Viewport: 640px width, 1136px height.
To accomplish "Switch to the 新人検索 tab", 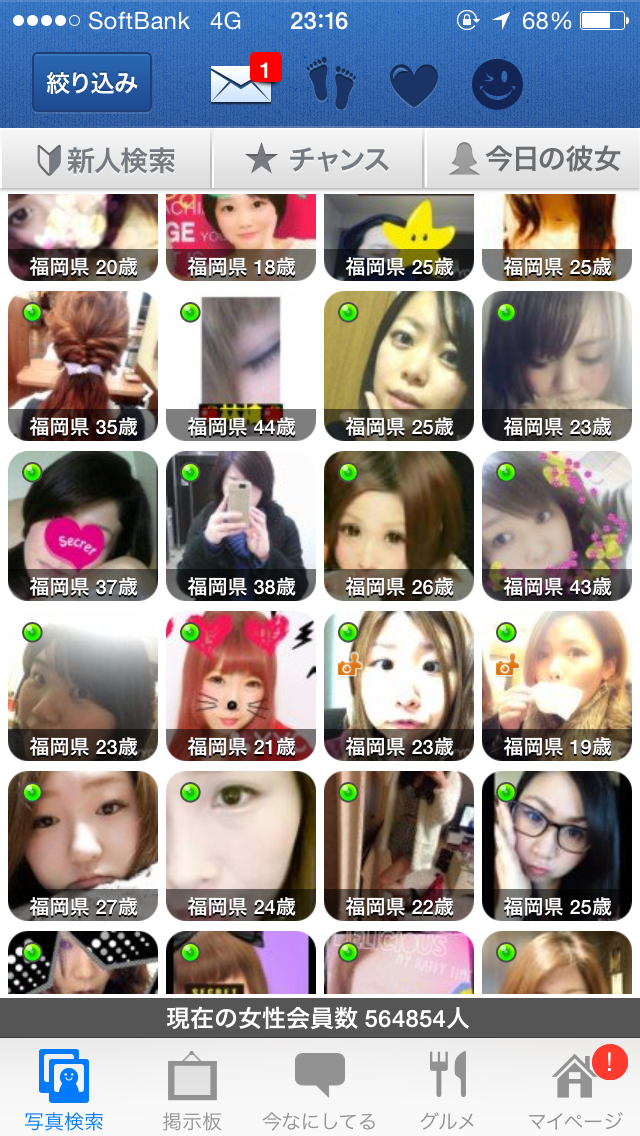I will pyautogui.click(x=106, y=158).
